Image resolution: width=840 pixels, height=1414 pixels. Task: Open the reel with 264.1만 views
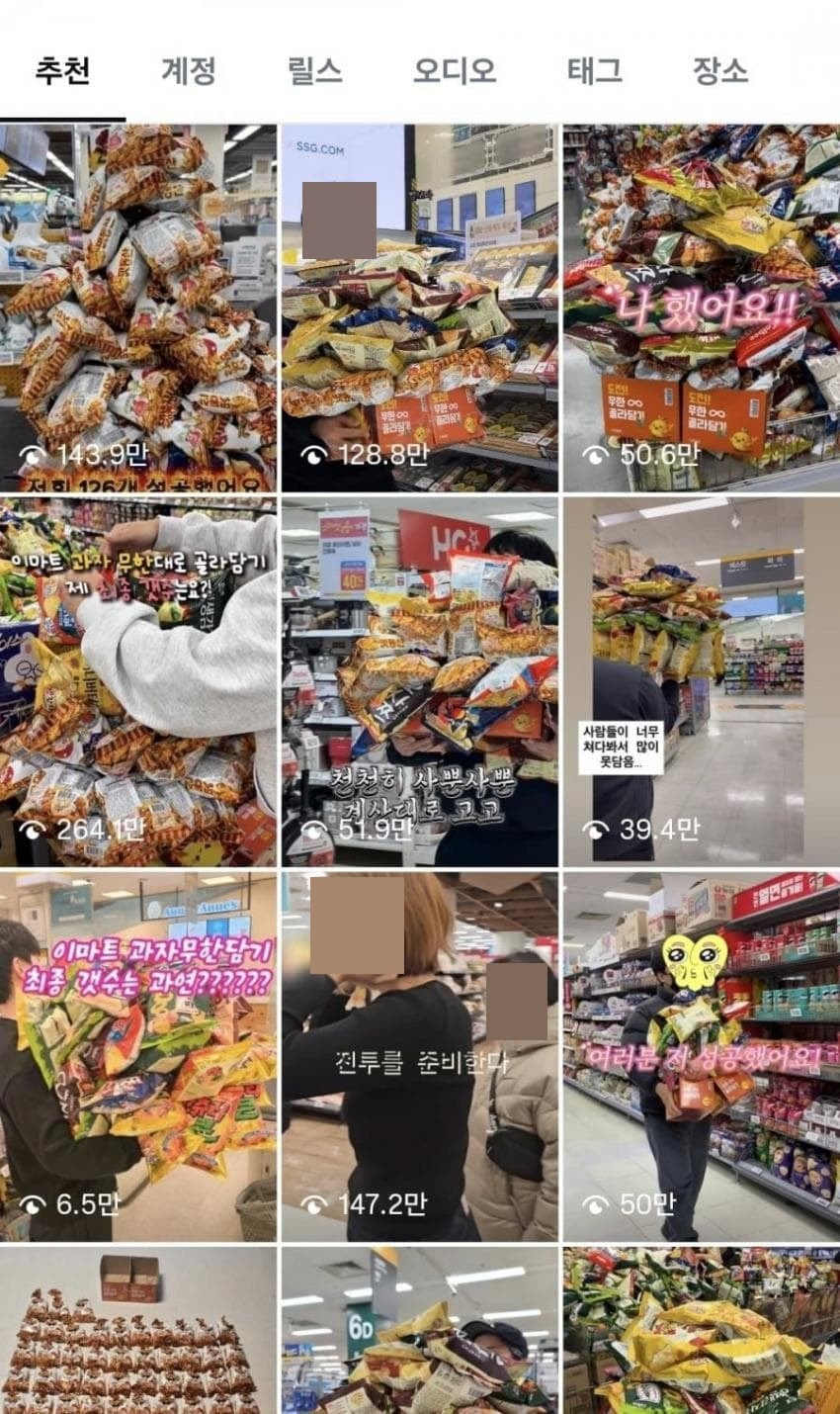138,682
